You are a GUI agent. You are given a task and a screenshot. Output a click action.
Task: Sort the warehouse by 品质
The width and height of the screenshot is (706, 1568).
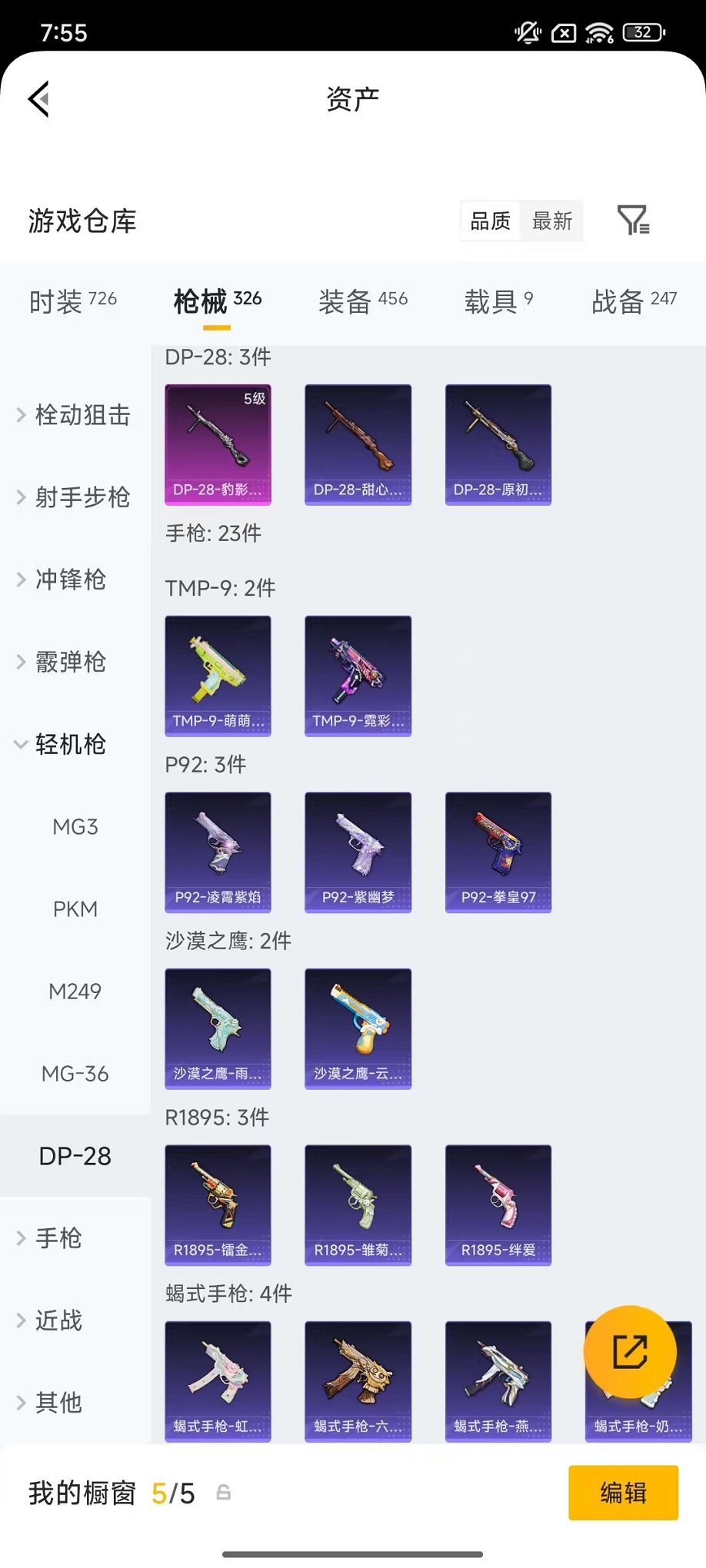click(490, 221)
